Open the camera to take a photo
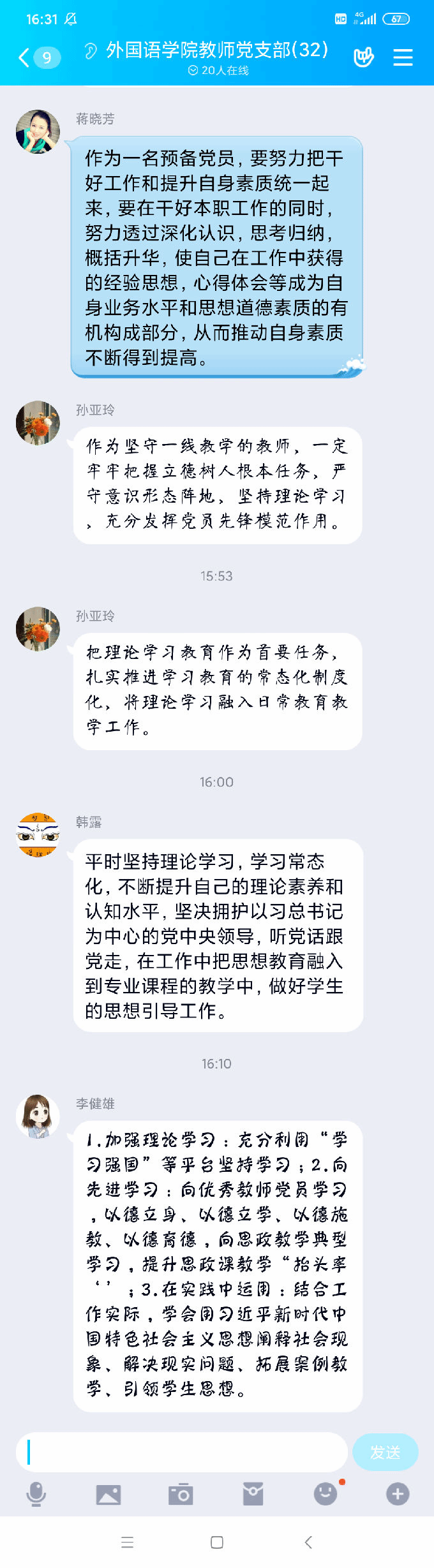The image size is (434, 1568). 181,1494
